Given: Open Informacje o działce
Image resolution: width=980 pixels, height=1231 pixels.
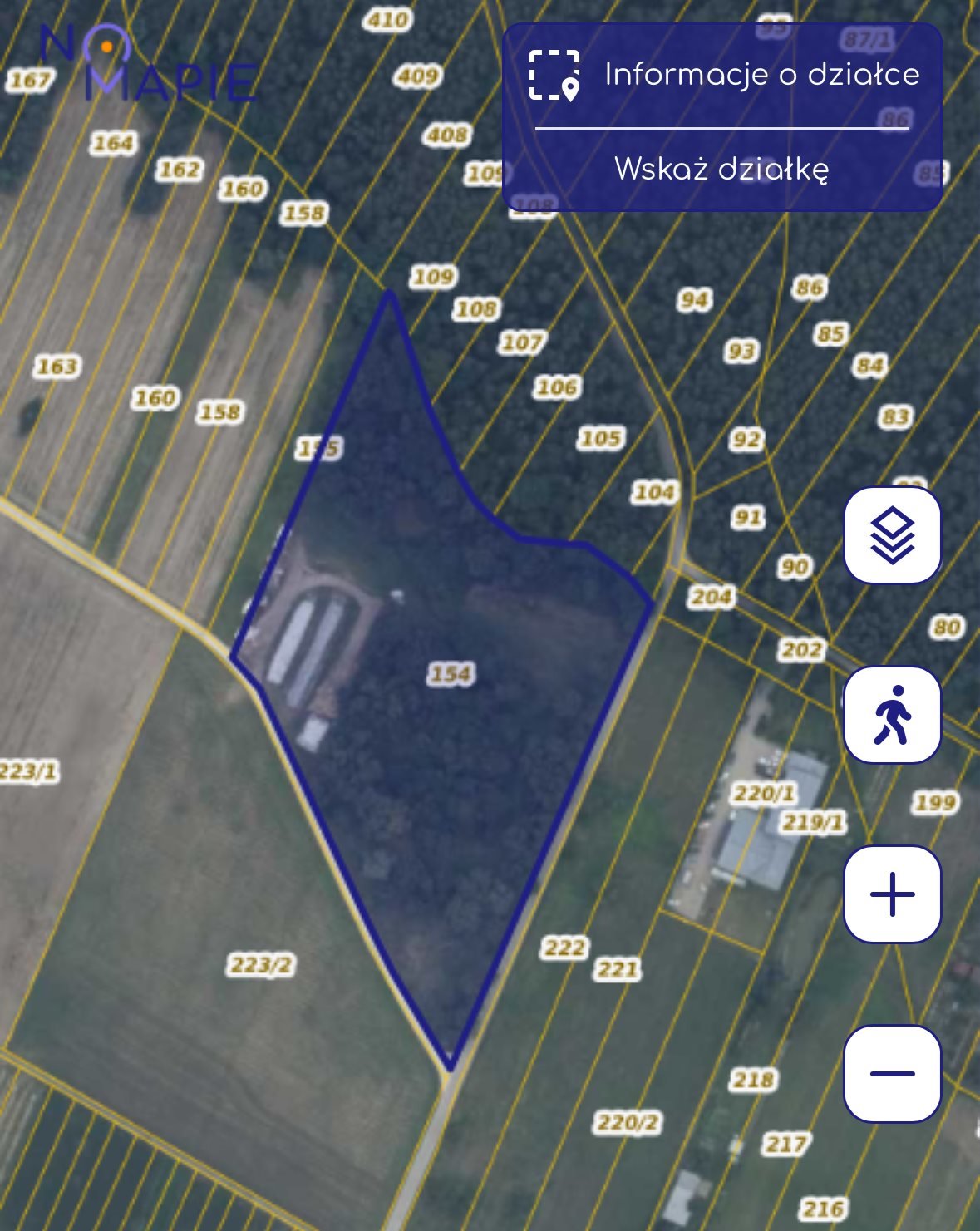Looking at the screenshot, I should click(761, 74).
